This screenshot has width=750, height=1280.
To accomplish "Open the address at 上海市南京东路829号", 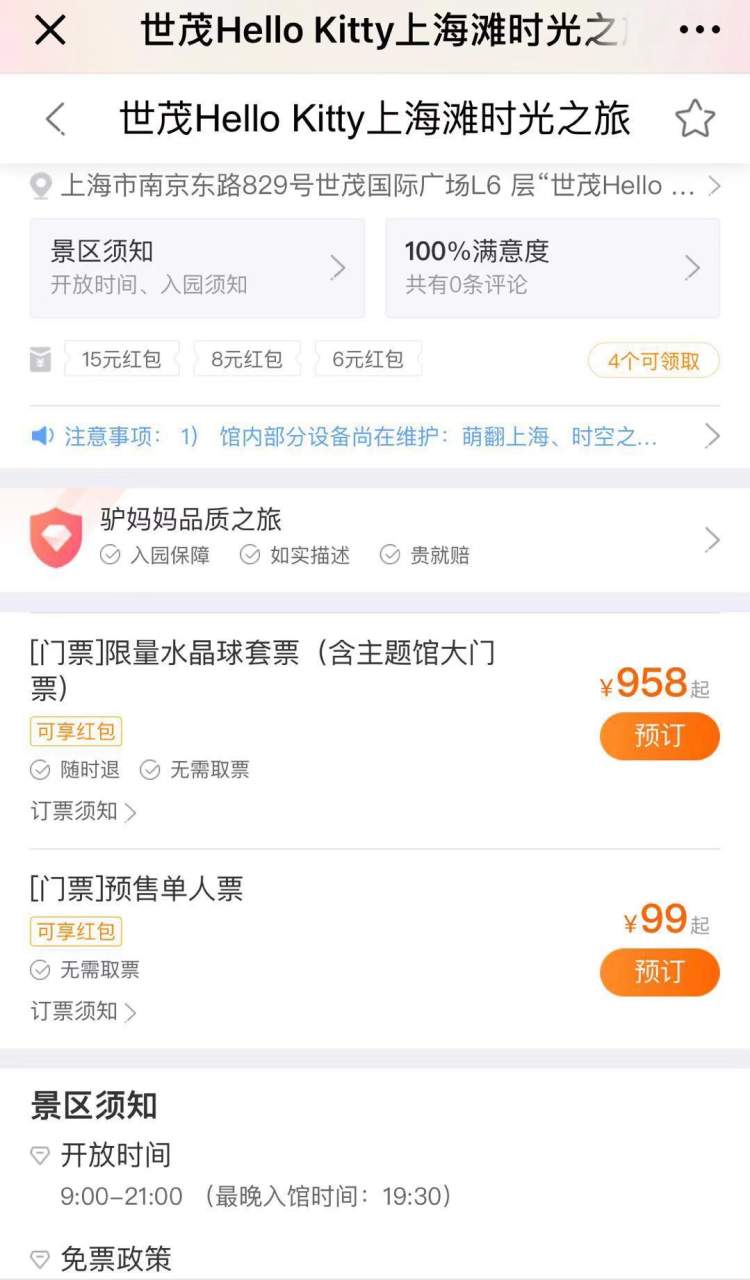I will [375, 186].
